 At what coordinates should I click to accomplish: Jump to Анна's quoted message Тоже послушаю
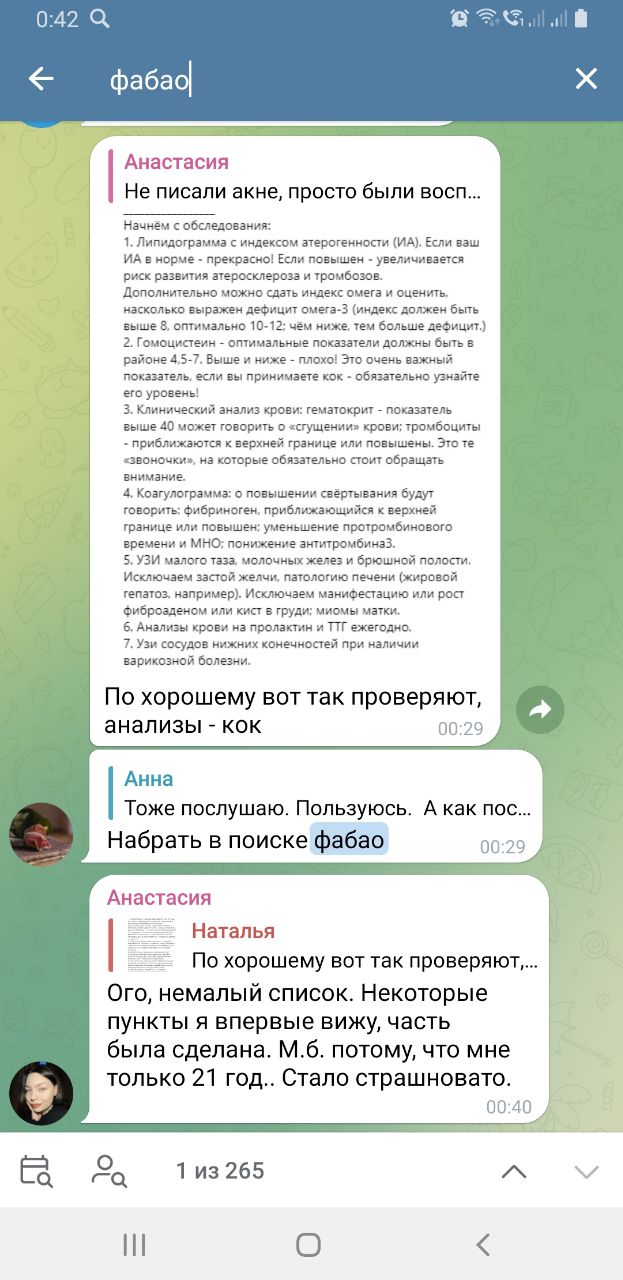pos(320,794)
